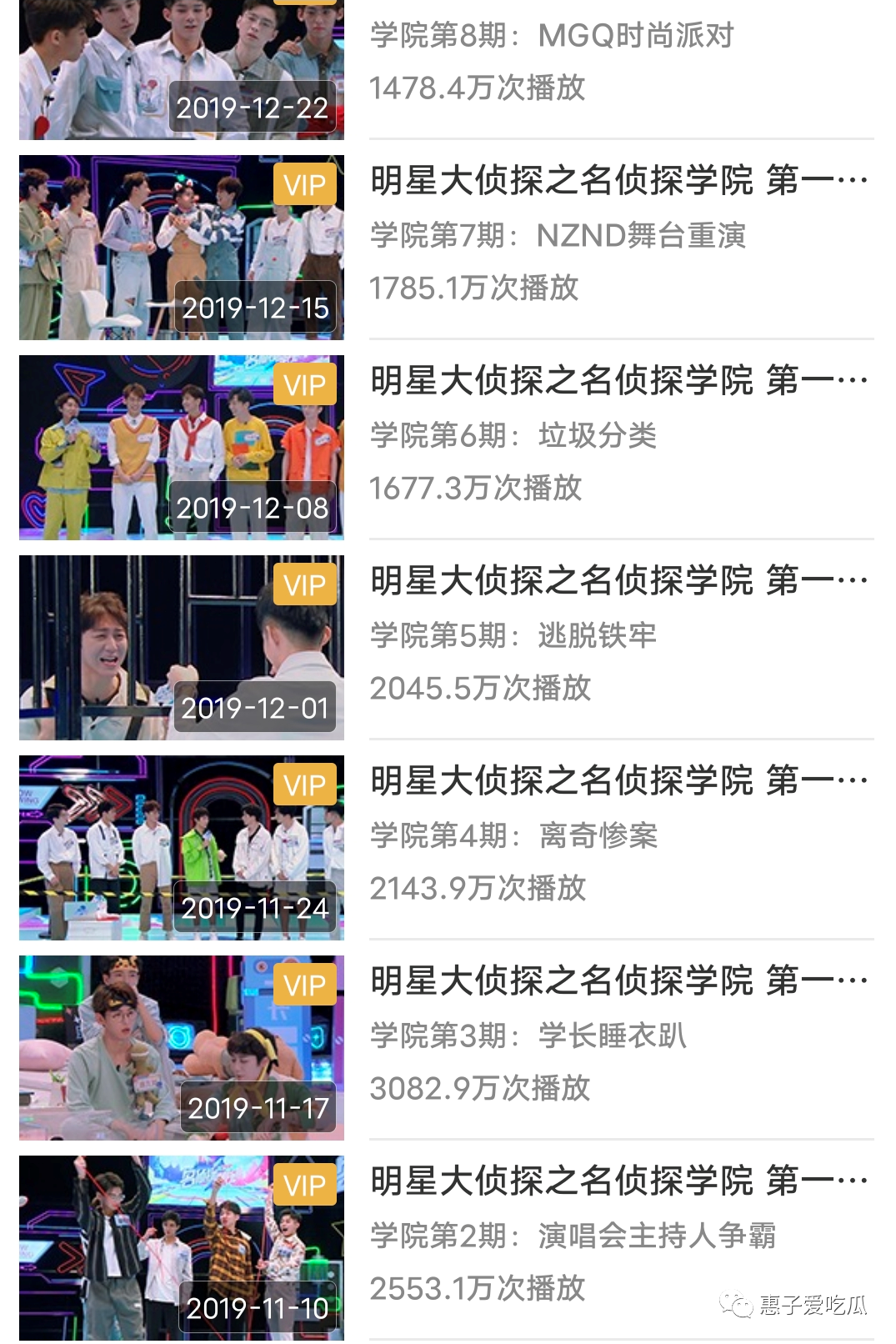Select the NZND舞台重演 video thumbnail
This screenshot has width=896, height=1344.
[x=178, y=248]
